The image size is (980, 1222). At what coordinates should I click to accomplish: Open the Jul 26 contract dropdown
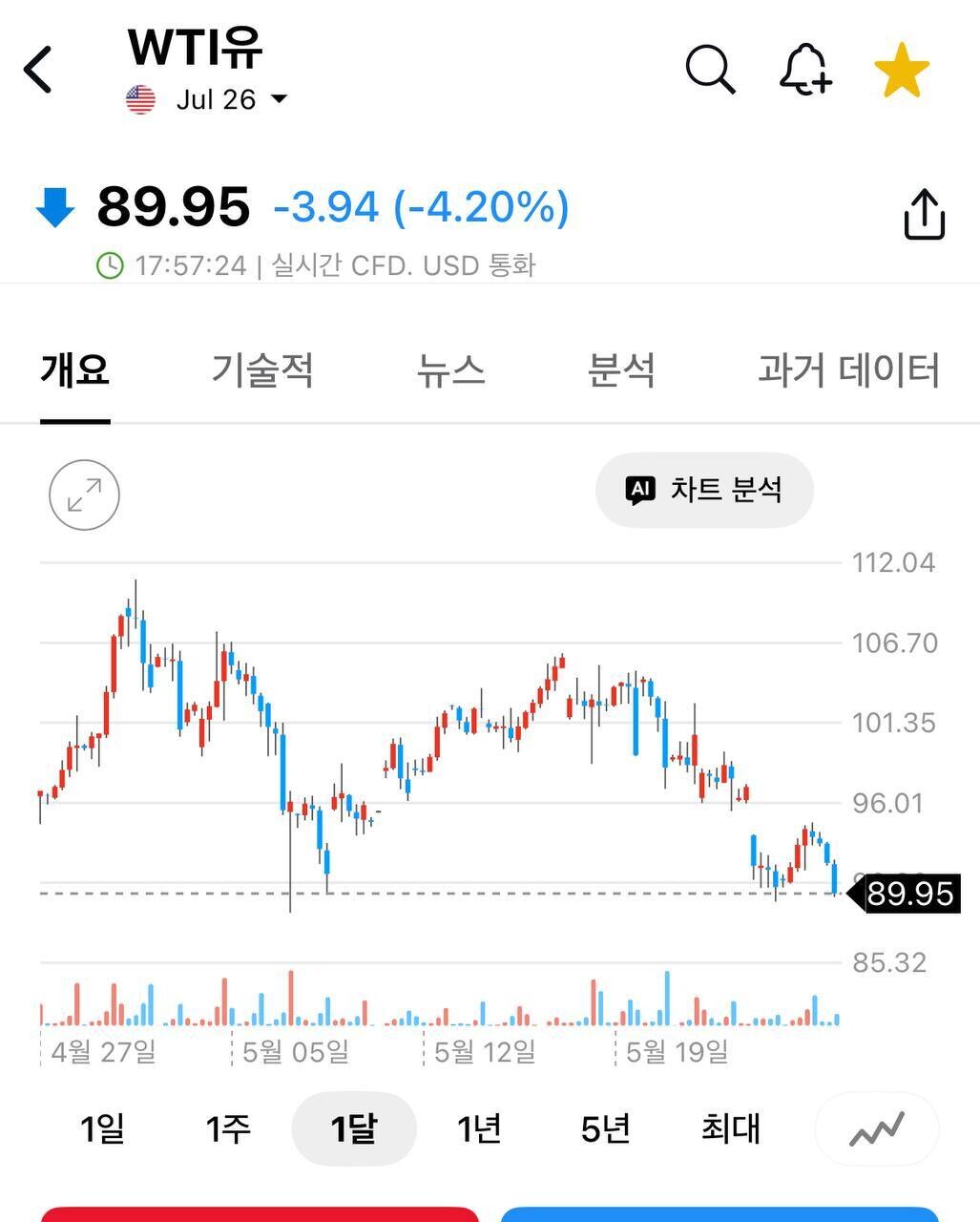pos(207,99)
